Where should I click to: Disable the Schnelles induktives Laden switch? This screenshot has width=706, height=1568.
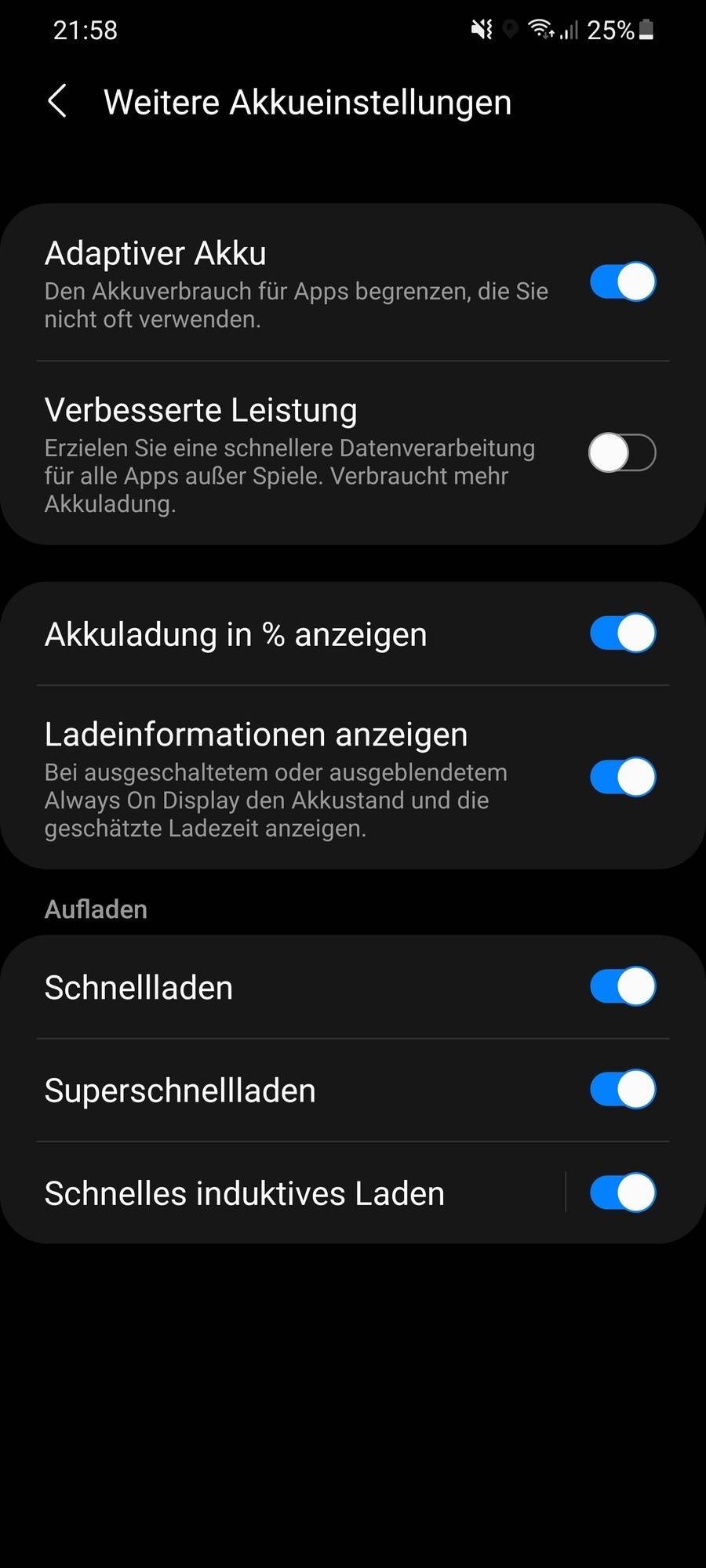[622, 1192]
